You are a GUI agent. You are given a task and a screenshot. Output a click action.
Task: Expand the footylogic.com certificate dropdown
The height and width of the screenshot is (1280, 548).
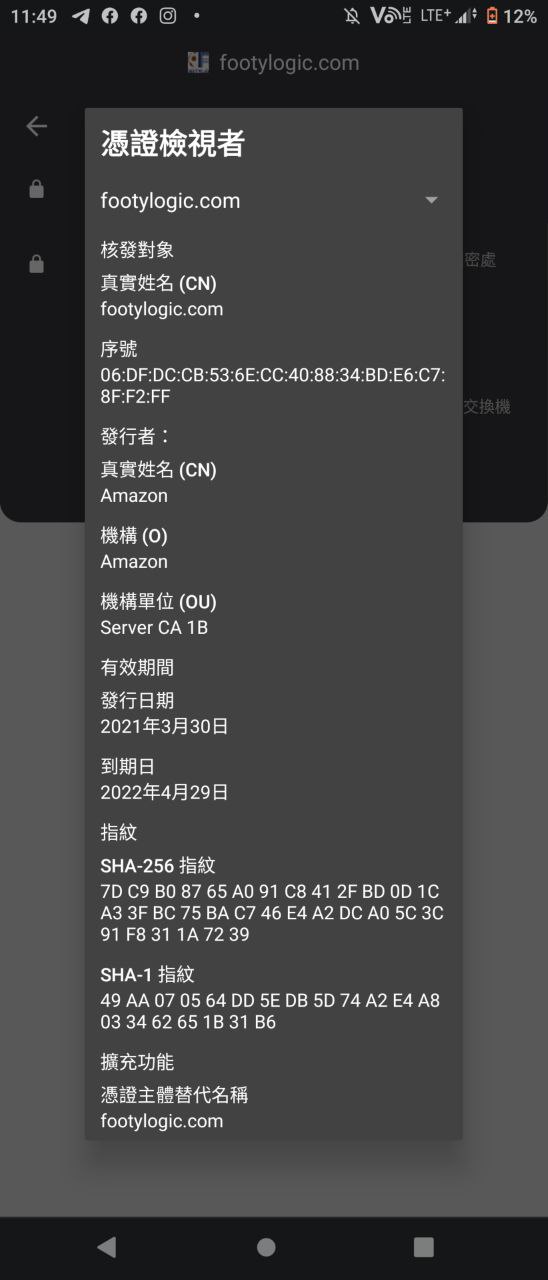click(x=271, y=200)
